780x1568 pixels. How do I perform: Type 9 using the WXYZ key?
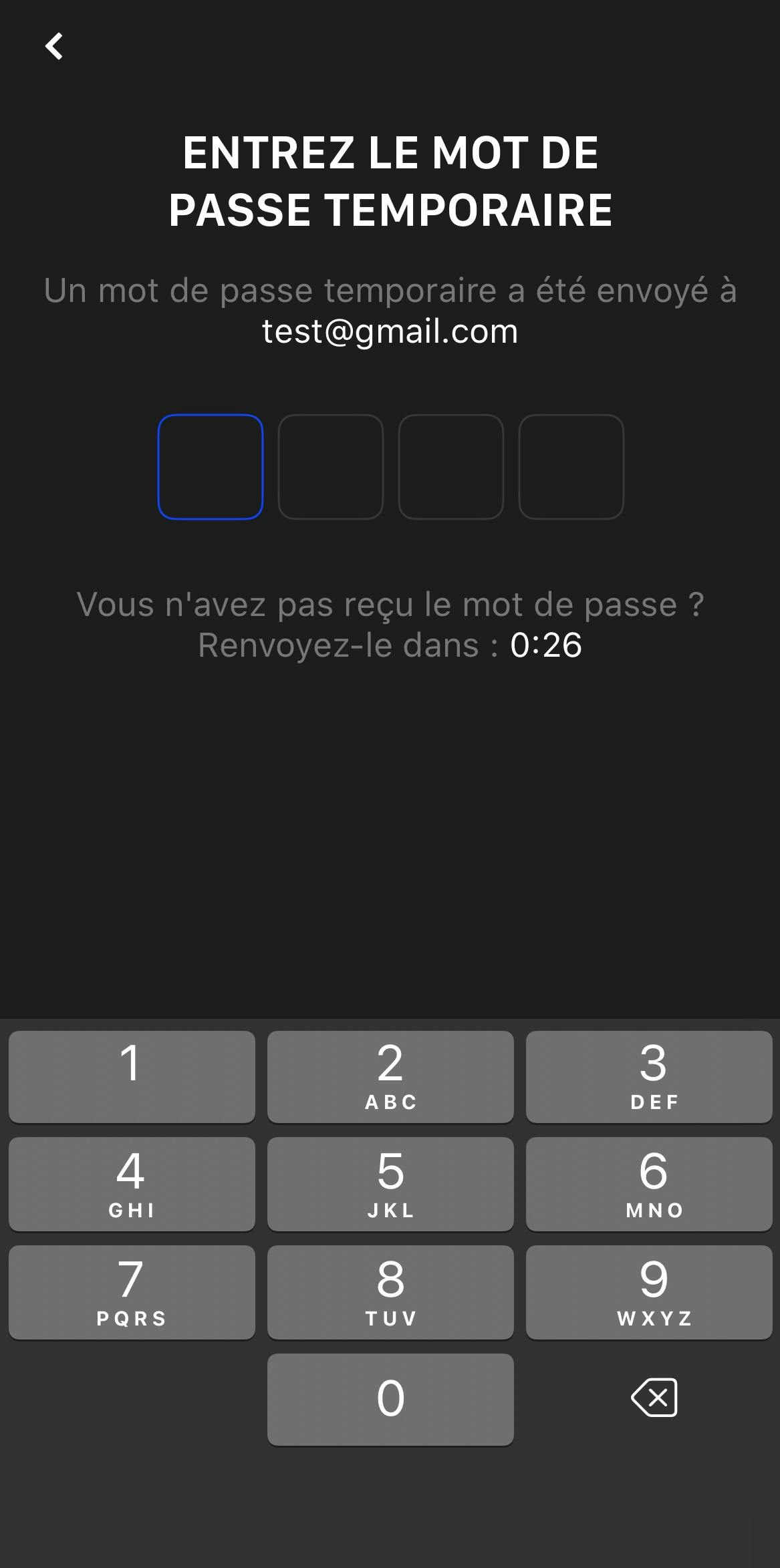[x=649, y=1292]
